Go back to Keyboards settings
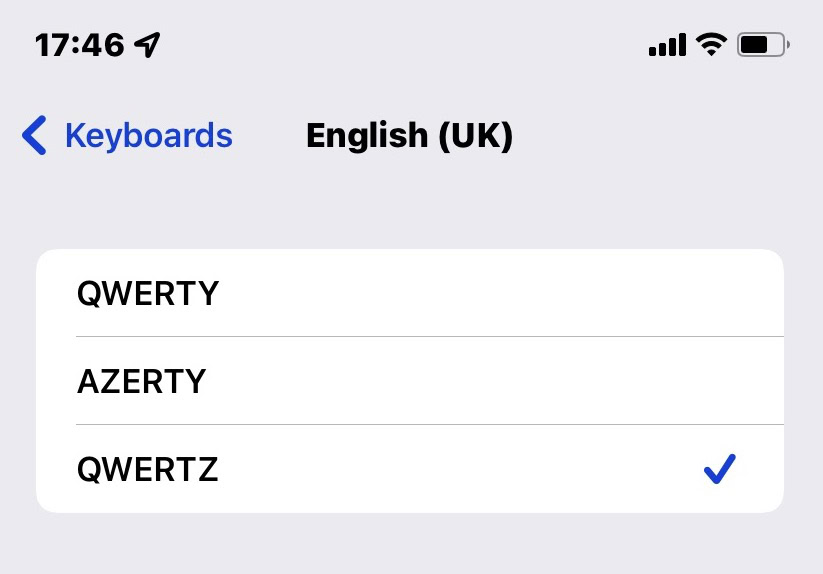The image size is (823, 574). pos(127,135)
